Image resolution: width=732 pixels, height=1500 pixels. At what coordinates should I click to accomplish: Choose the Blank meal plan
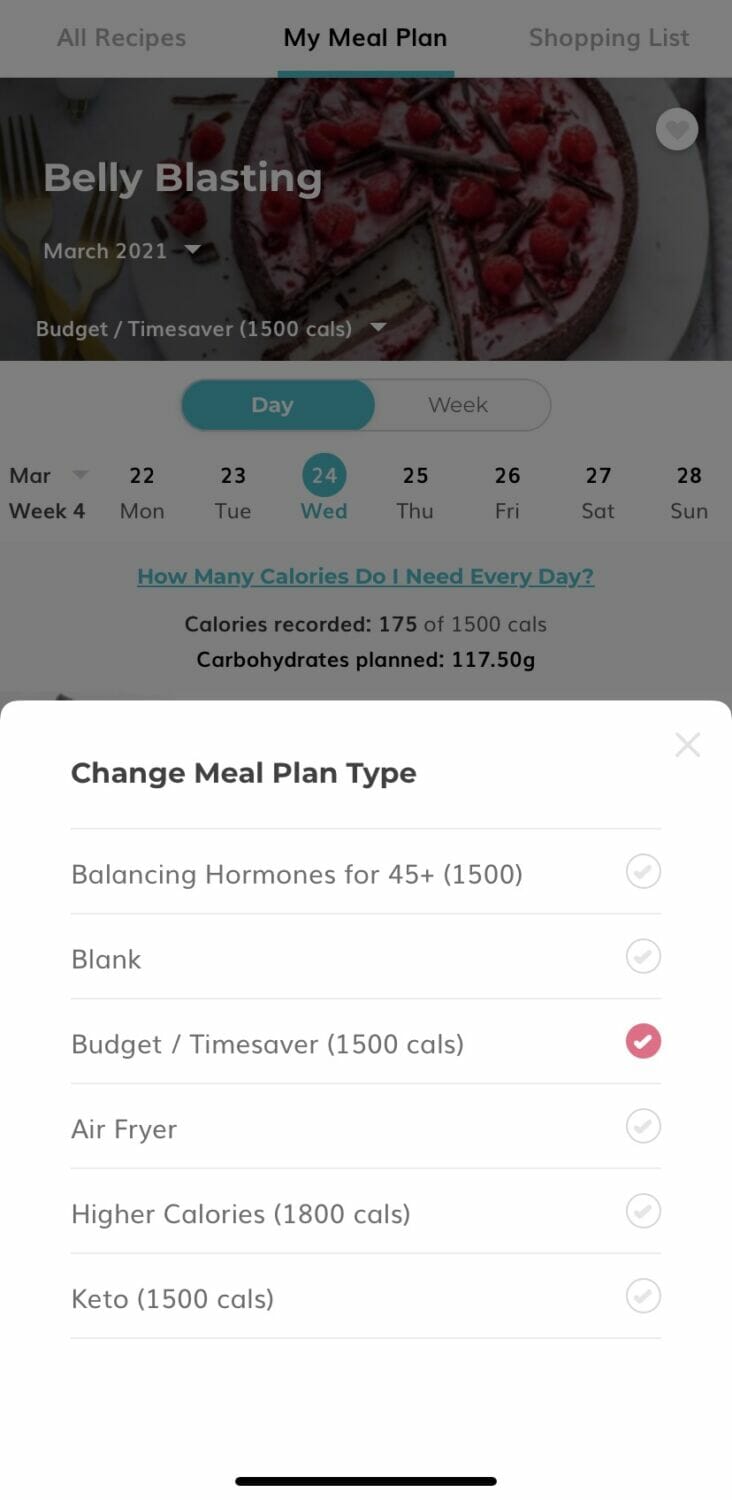tap(365, 959)
